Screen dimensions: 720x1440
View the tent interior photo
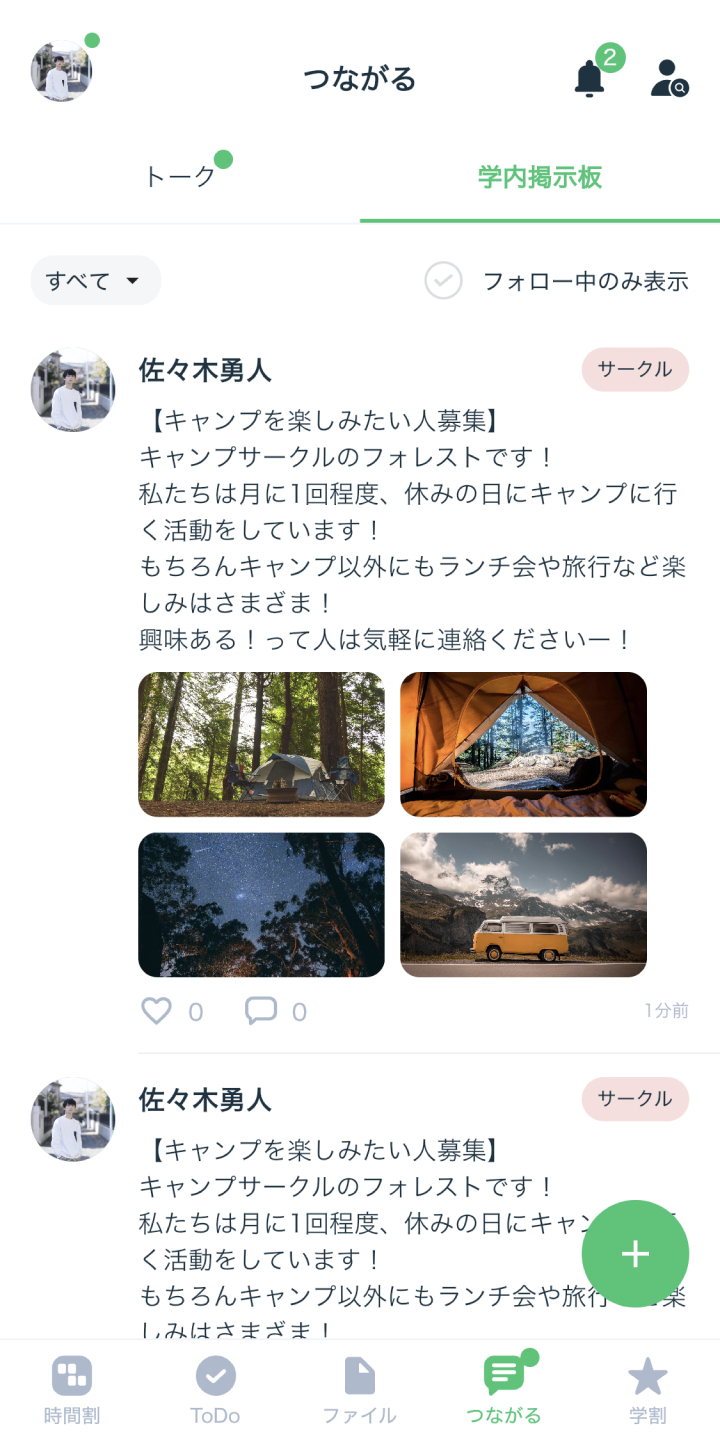[523, 744]
